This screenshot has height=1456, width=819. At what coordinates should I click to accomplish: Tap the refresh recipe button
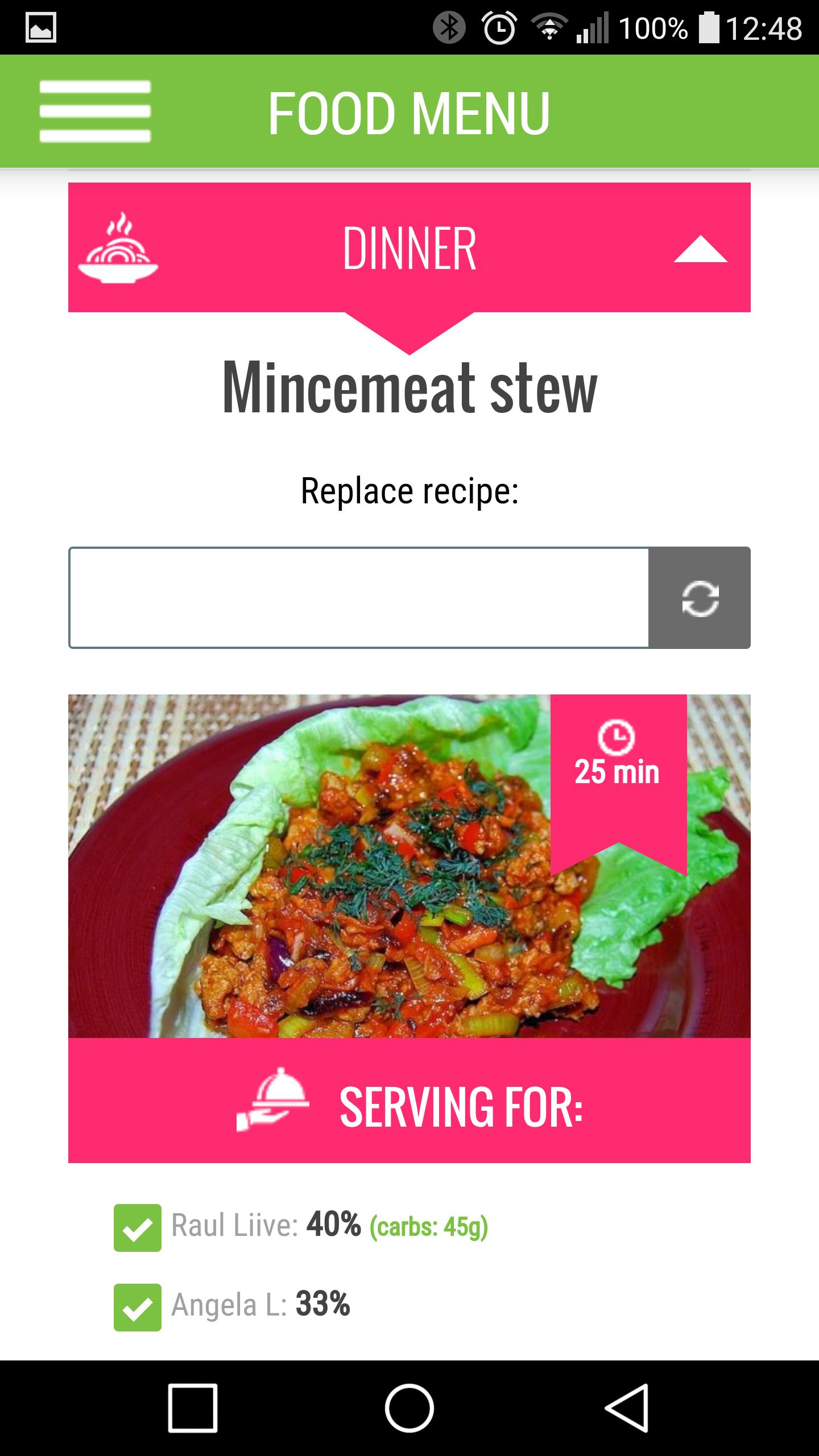coord(700,598)
